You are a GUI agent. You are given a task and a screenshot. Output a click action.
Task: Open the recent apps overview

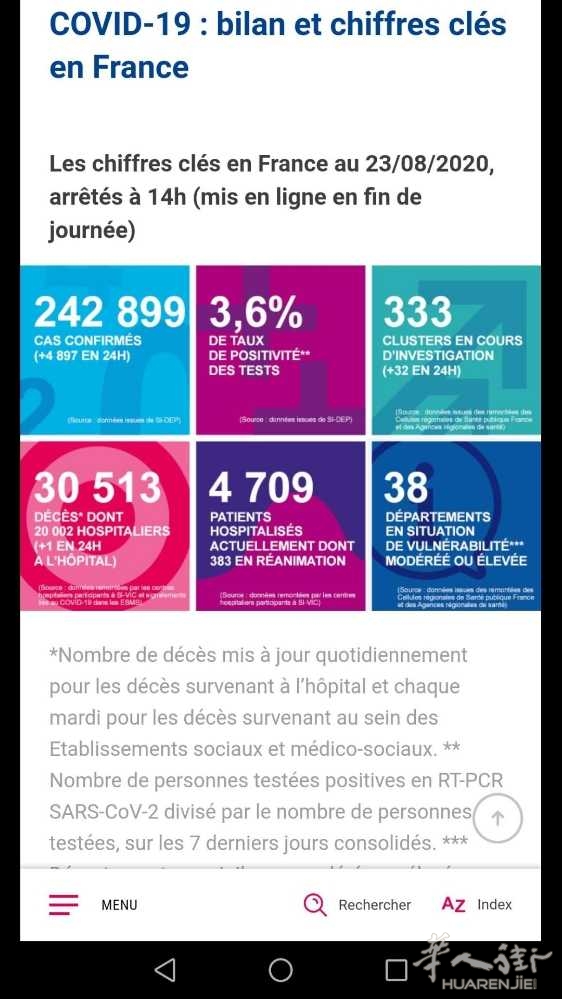396,970
